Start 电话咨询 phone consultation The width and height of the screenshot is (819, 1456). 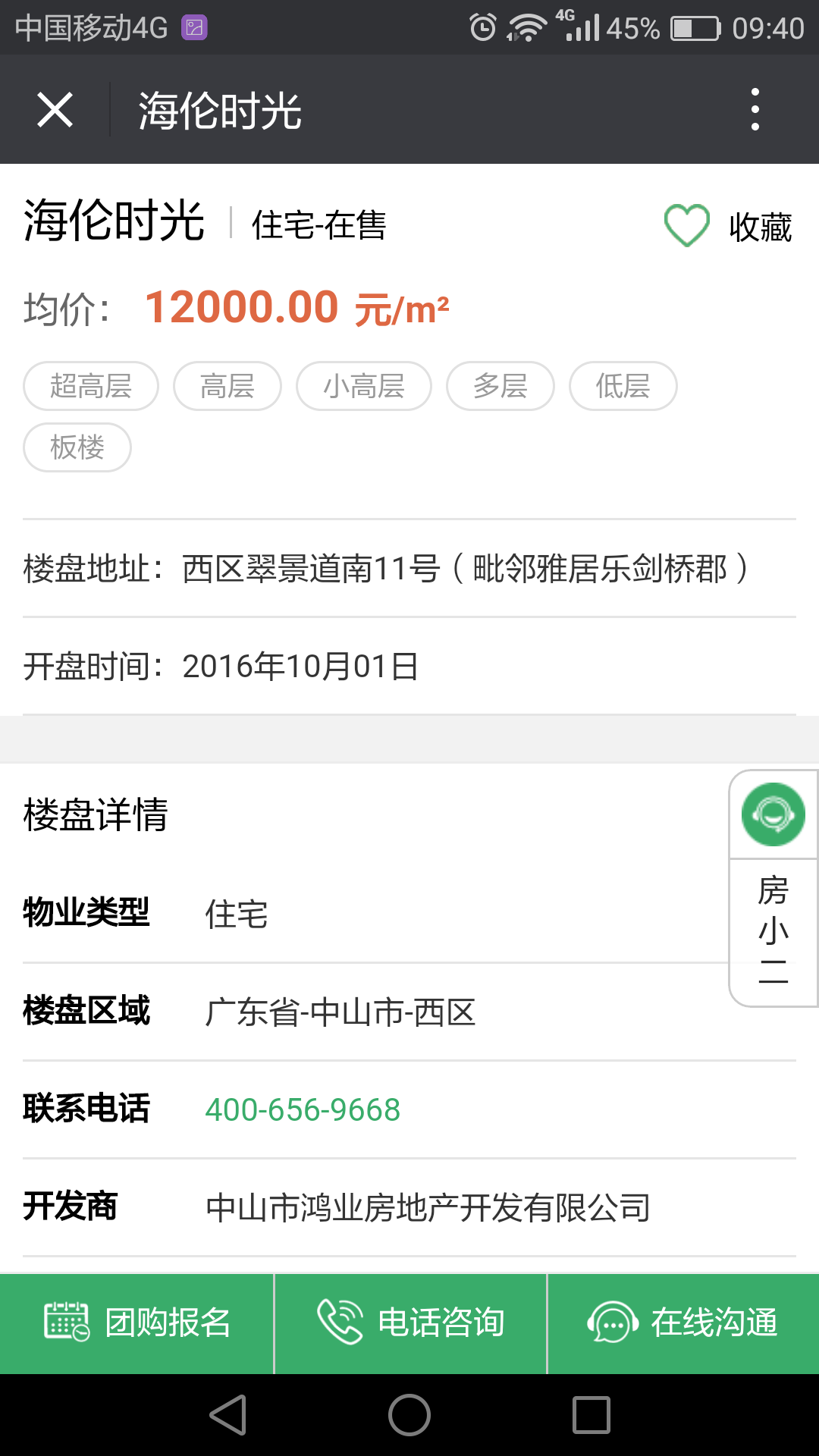410,1323
